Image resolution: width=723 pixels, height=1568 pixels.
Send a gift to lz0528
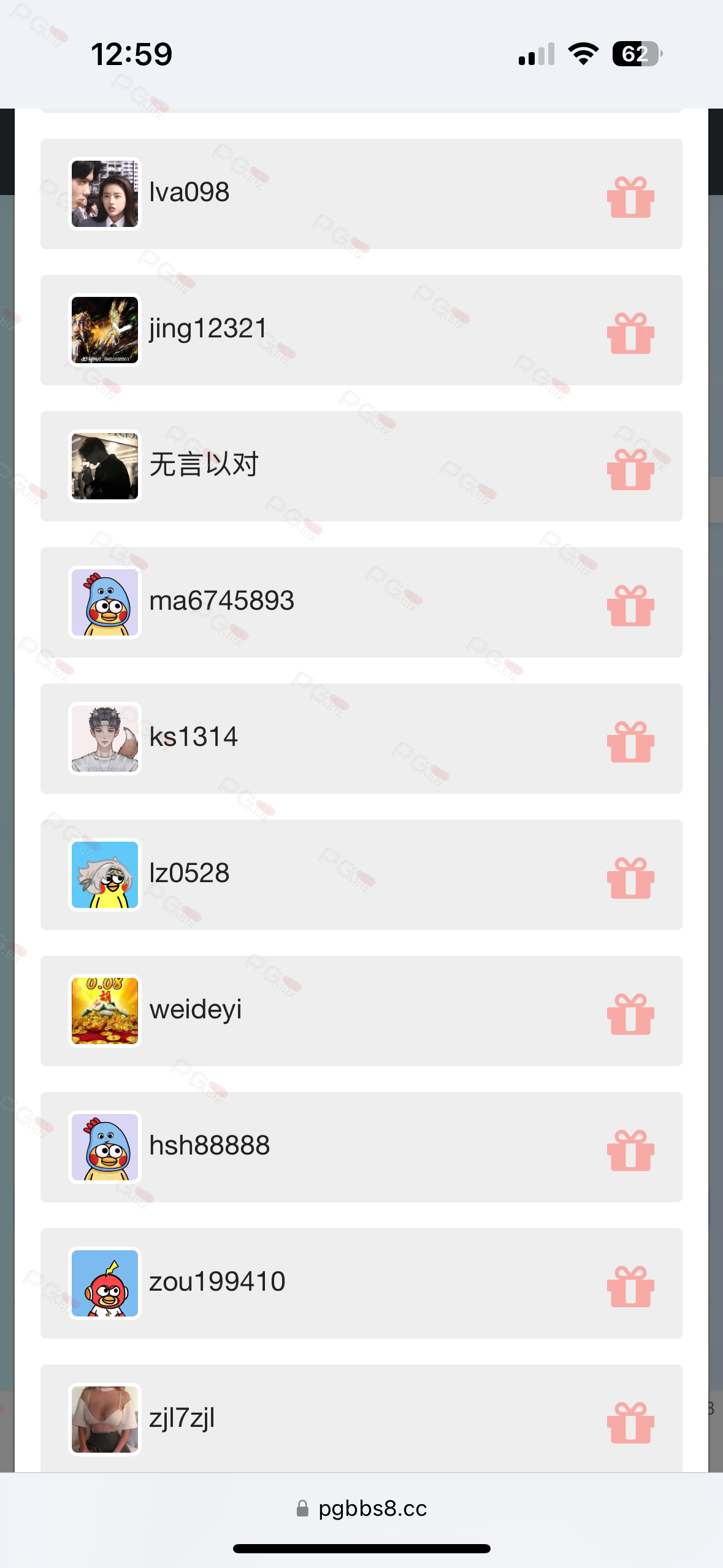[x=630, y=878]
